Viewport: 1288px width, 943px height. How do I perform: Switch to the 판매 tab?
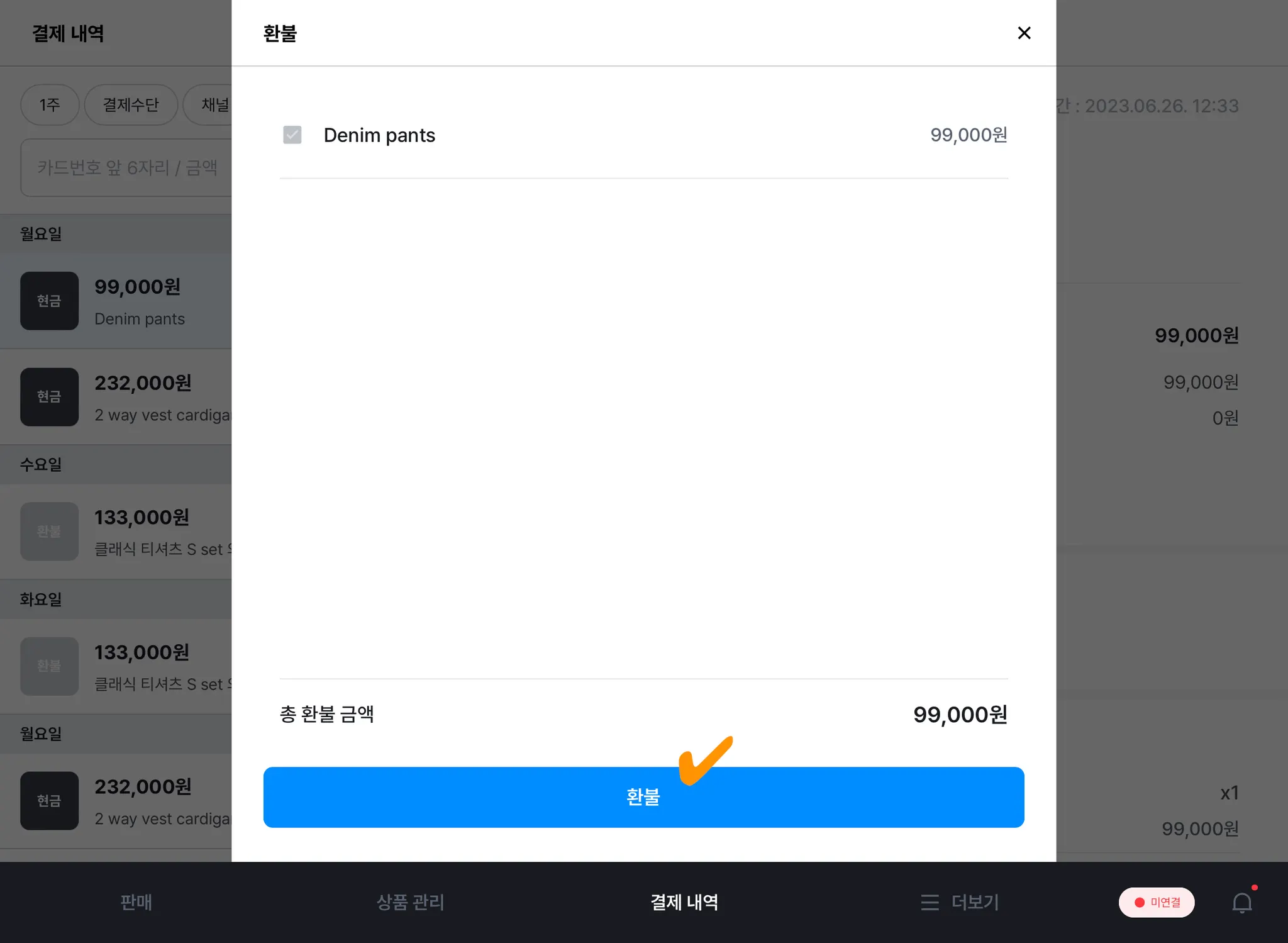136,902
